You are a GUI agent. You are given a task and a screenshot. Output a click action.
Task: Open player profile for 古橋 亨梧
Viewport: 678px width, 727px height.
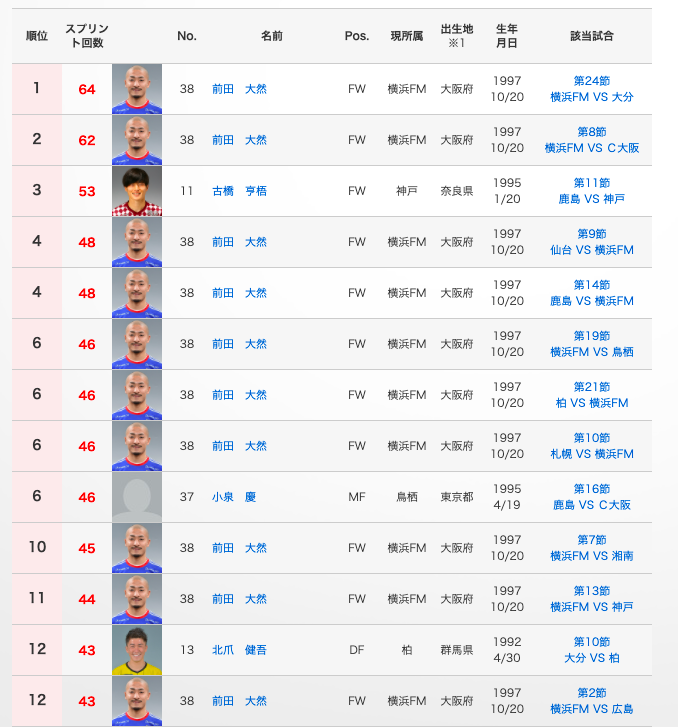click(238, 191)
